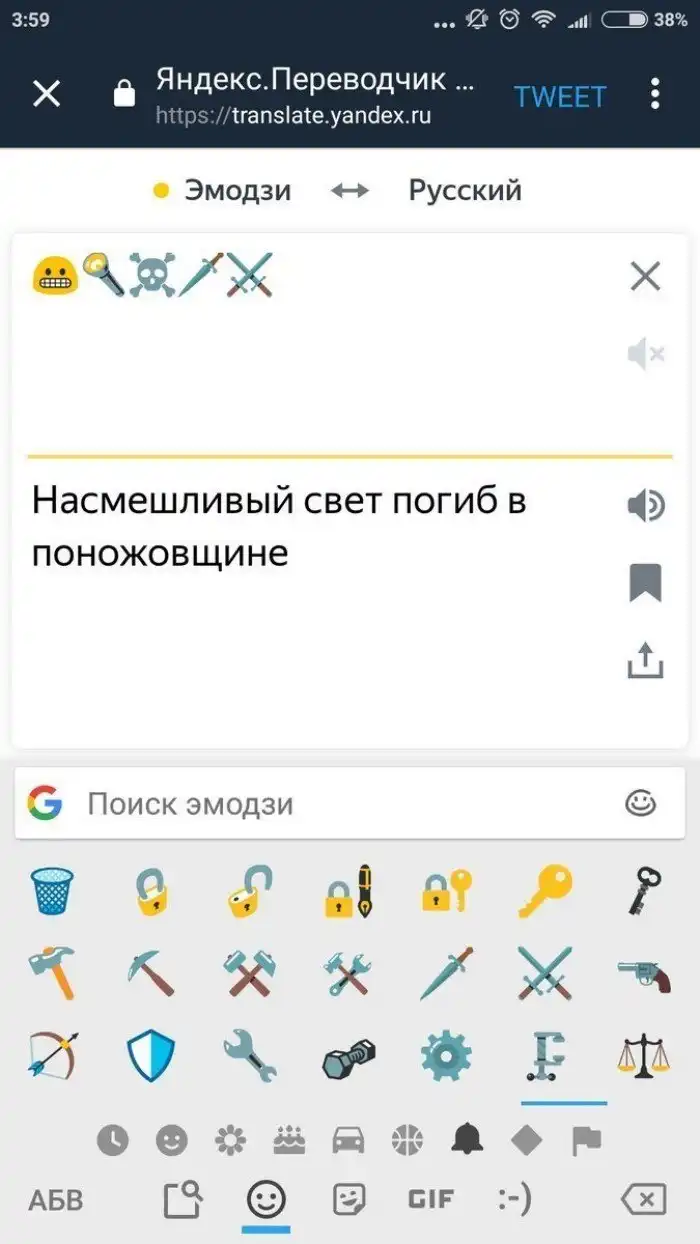This screenshot has width=700, height=1244.
Task: Bookmark this translation
Action: coord(645,583)
